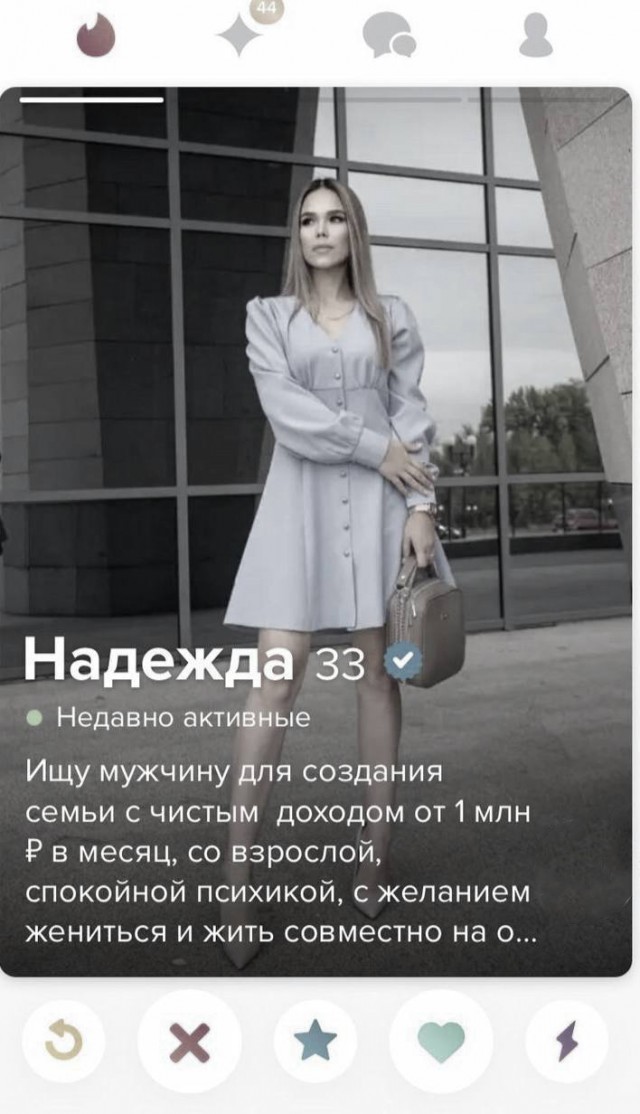The width and height of the screenshot is (640, 1114).
Task: Open the messages chat tab
Action: point(389,38)
